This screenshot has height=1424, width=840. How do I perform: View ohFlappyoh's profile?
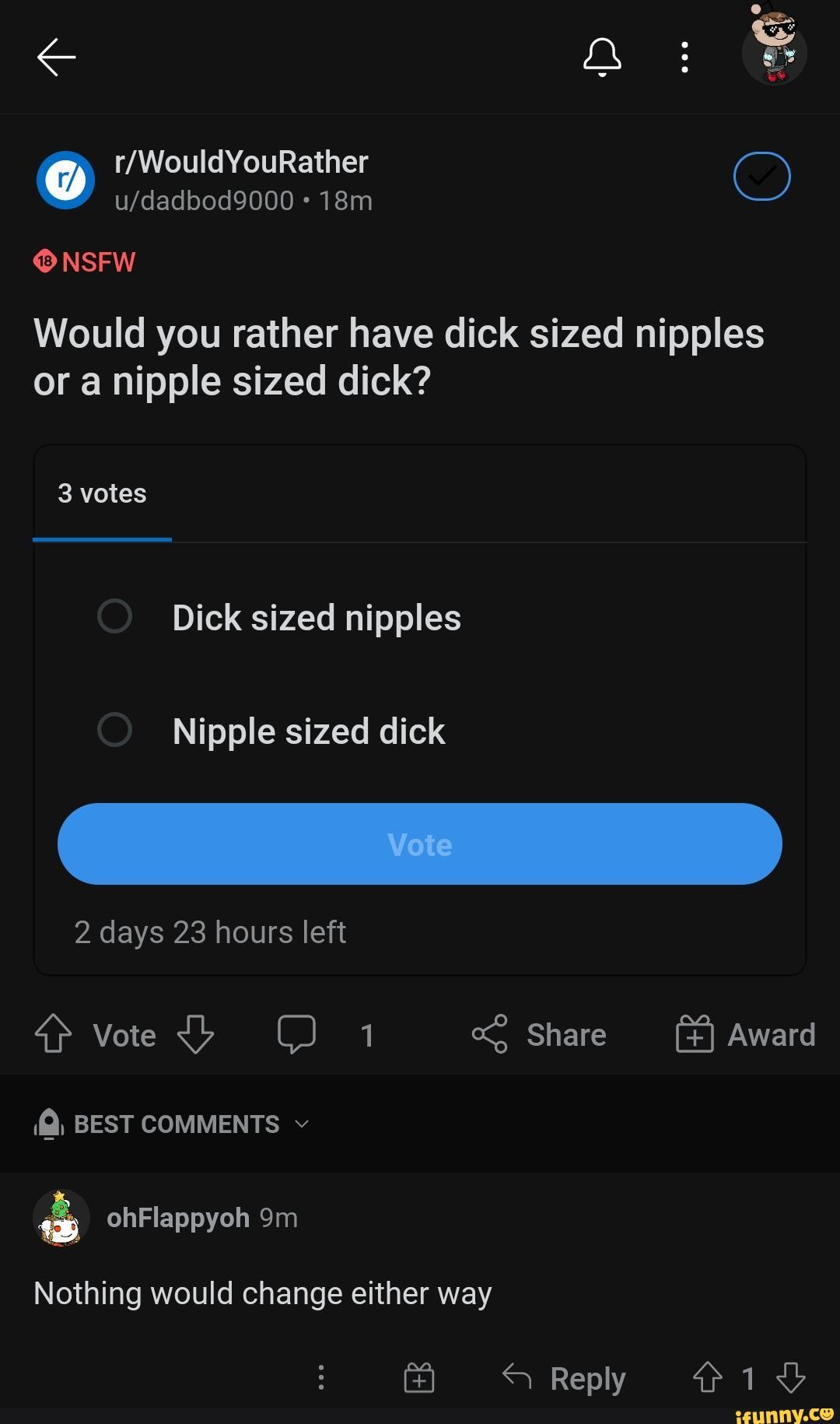pos(177,1218)
